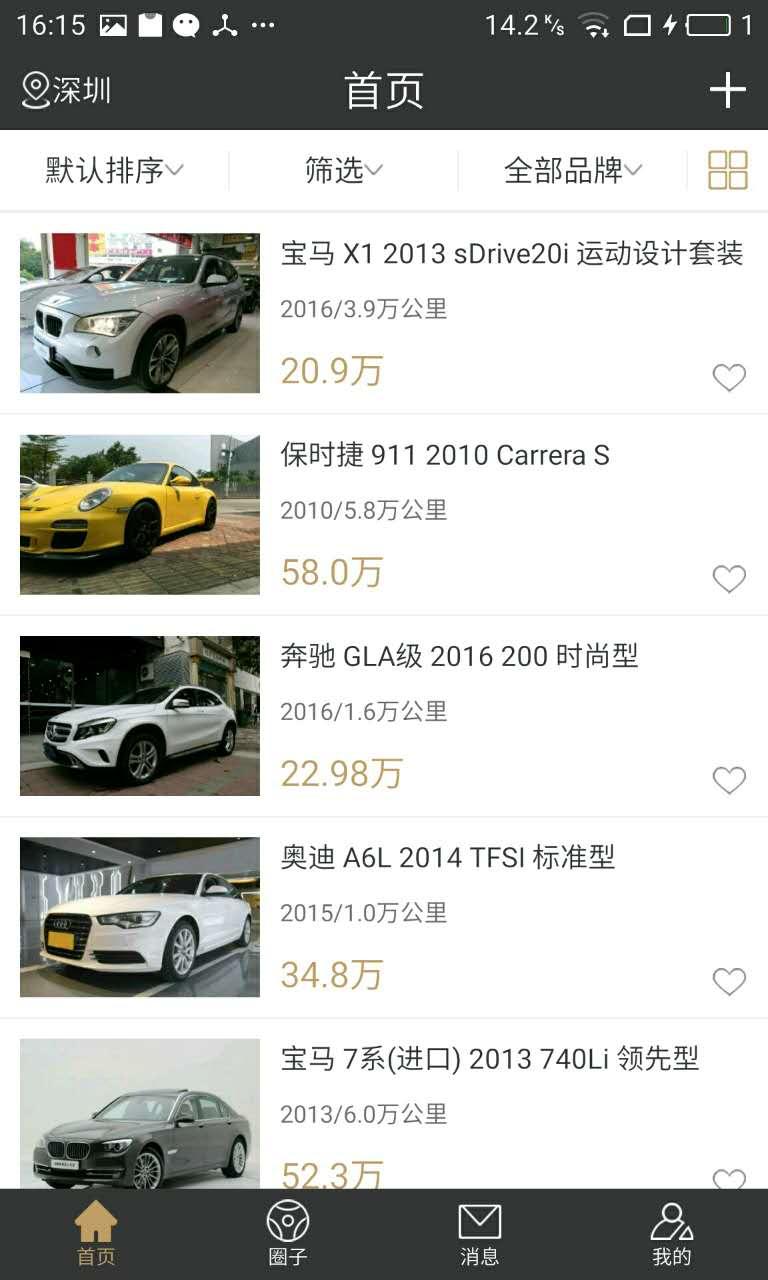
Task: Select the 奥迪 A6L 2014 TFSI listing
Action: pyautogui.click(x=447, y=858)
